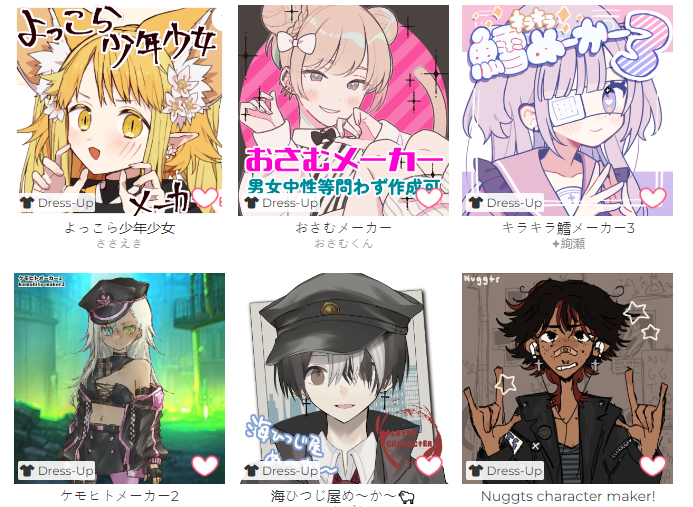
Task: Favorite おさむメーカー with the heart icon
Action: [x=429, y=198]
